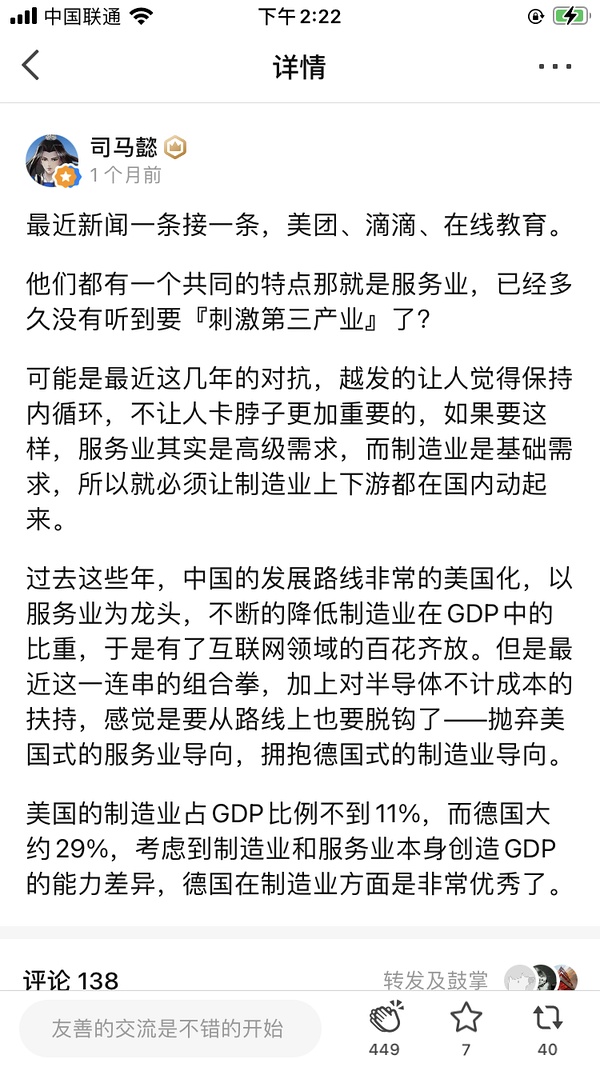The height and width of the screenshot is (1067, 600).
Task: Repost using the retweet icon
Action: pos(547,1018)
